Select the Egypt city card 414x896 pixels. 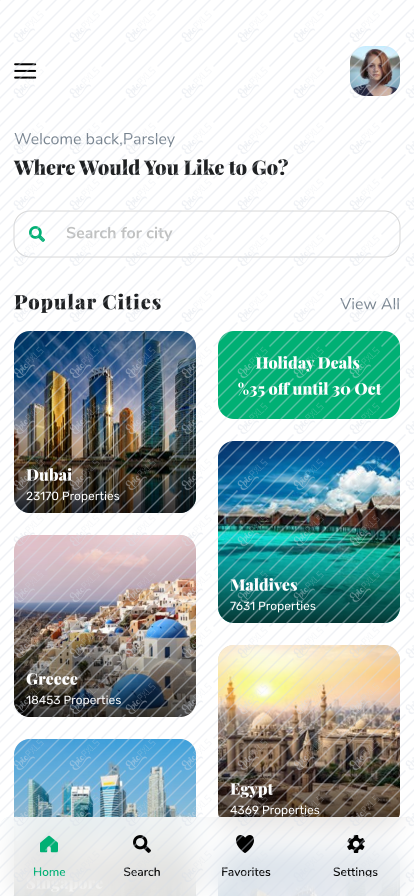point(309,731)
